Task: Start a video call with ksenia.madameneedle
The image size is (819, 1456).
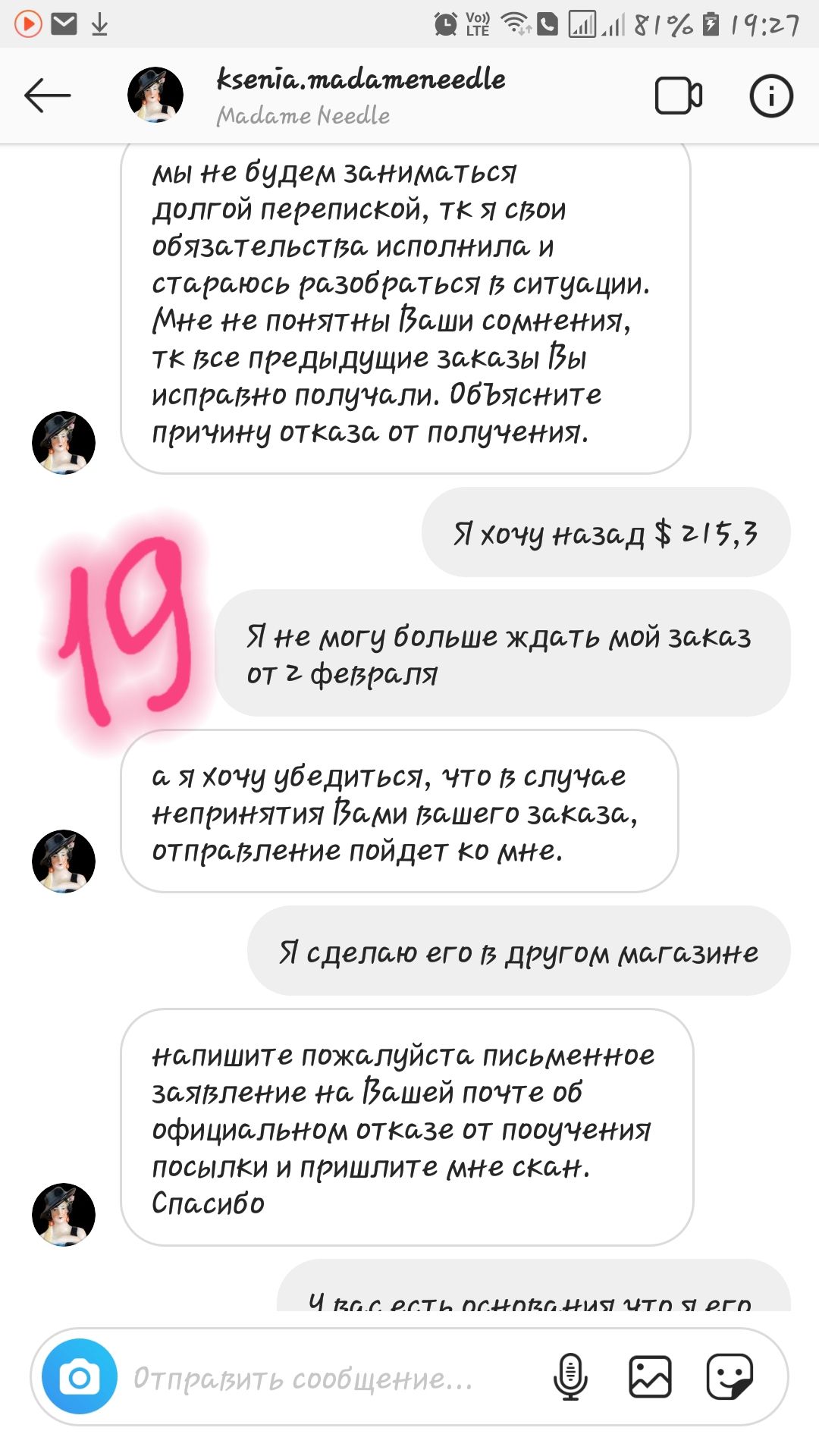Action: 678,96
